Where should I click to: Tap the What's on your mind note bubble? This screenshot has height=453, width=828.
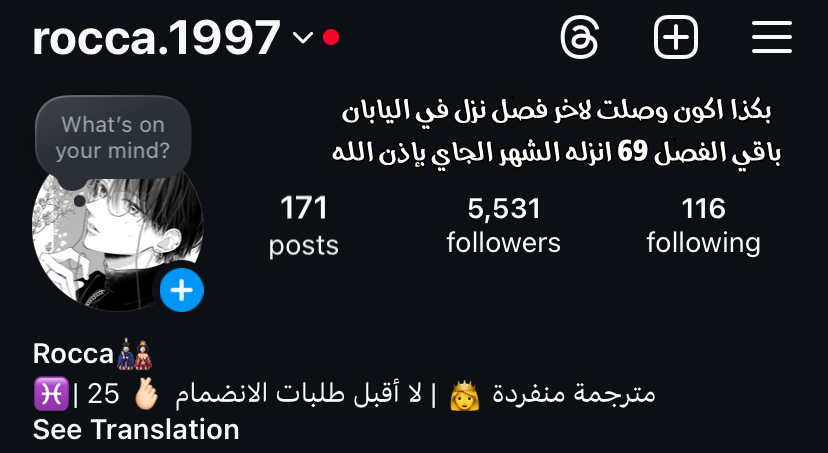click(x=112, y=138)
